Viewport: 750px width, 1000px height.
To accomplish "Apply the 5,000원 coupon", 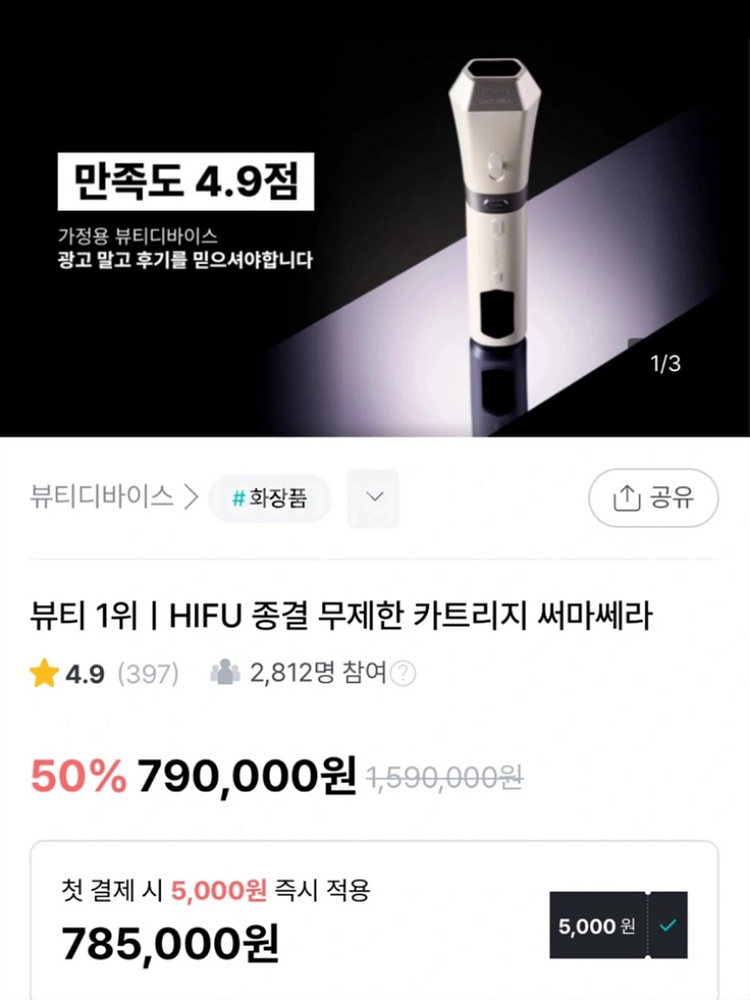I will [x=618, y=925].
